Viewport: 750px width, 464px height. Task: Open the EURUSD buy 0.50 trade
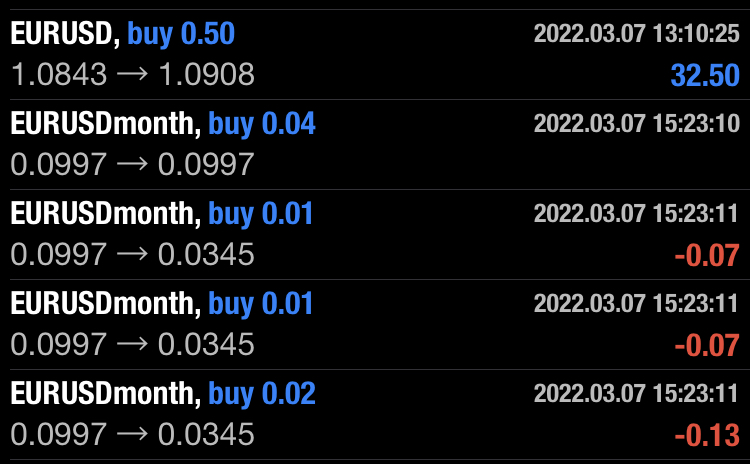pyautogui.click(x=374, y=54)
